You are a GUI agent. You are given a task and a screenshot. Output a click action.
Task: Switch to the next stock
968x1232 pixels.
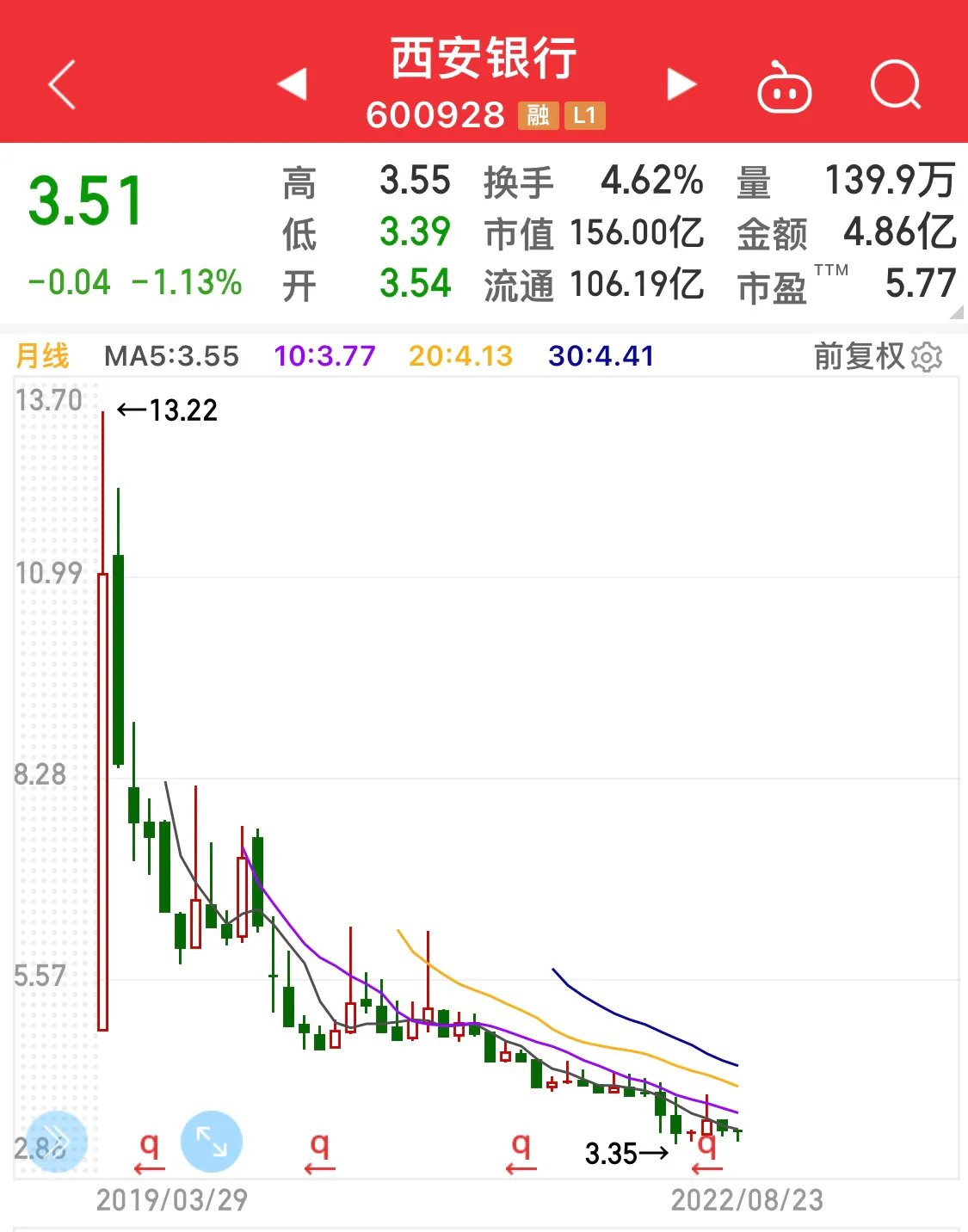pyautogui.click(x=681, y=84)
